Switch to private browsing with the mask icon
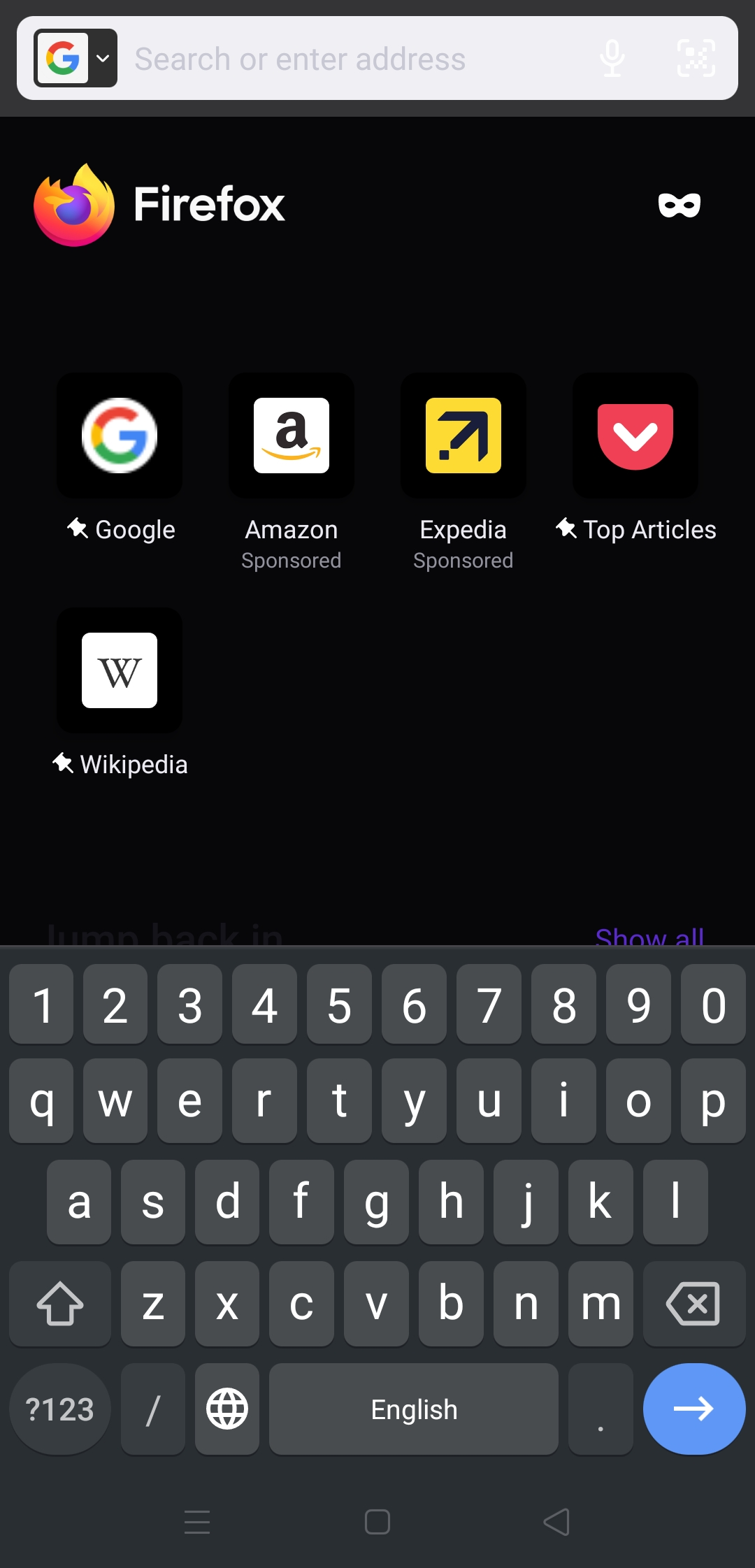 (x=679, y=205)
